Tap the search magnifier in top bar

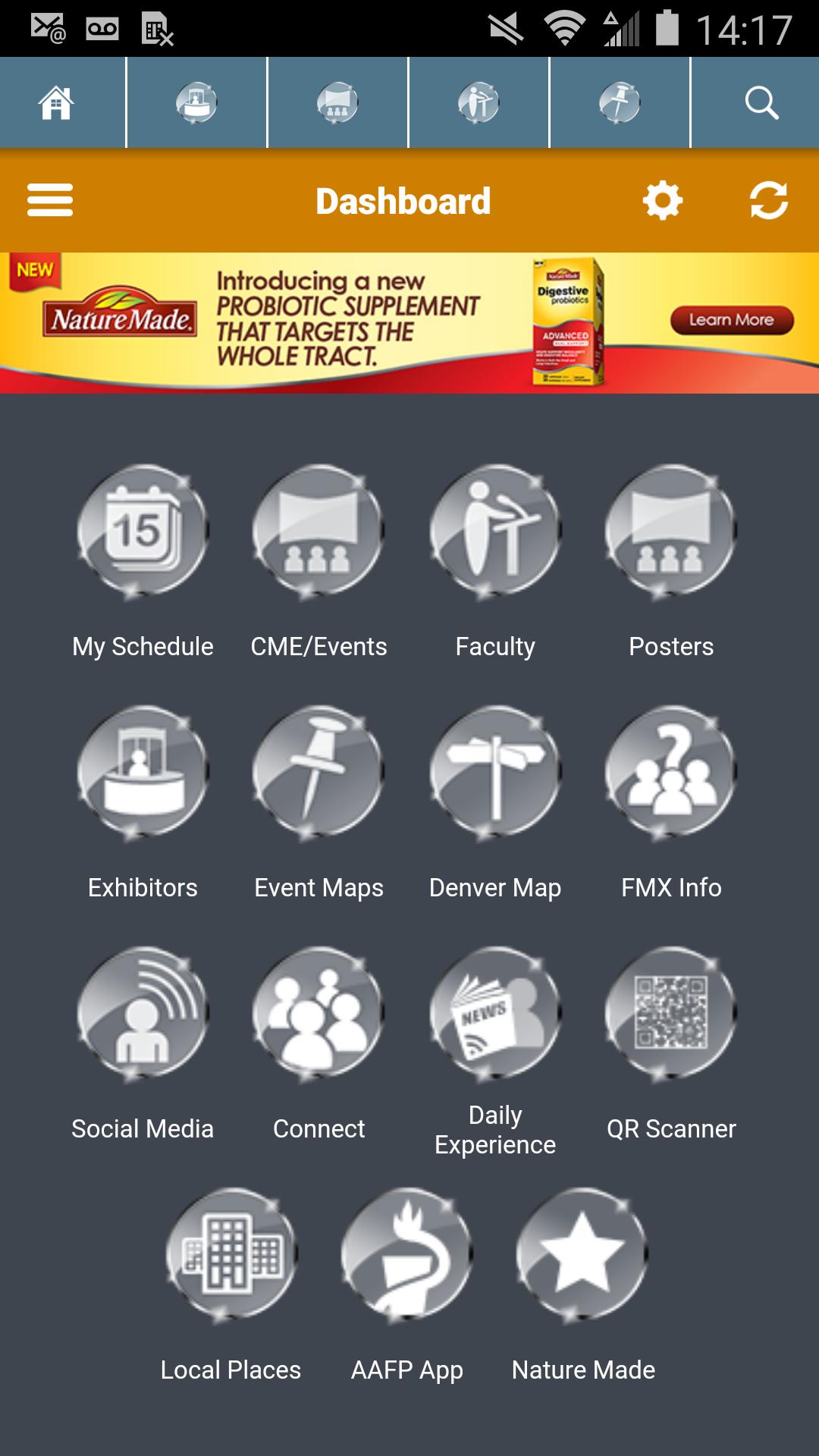761,102
